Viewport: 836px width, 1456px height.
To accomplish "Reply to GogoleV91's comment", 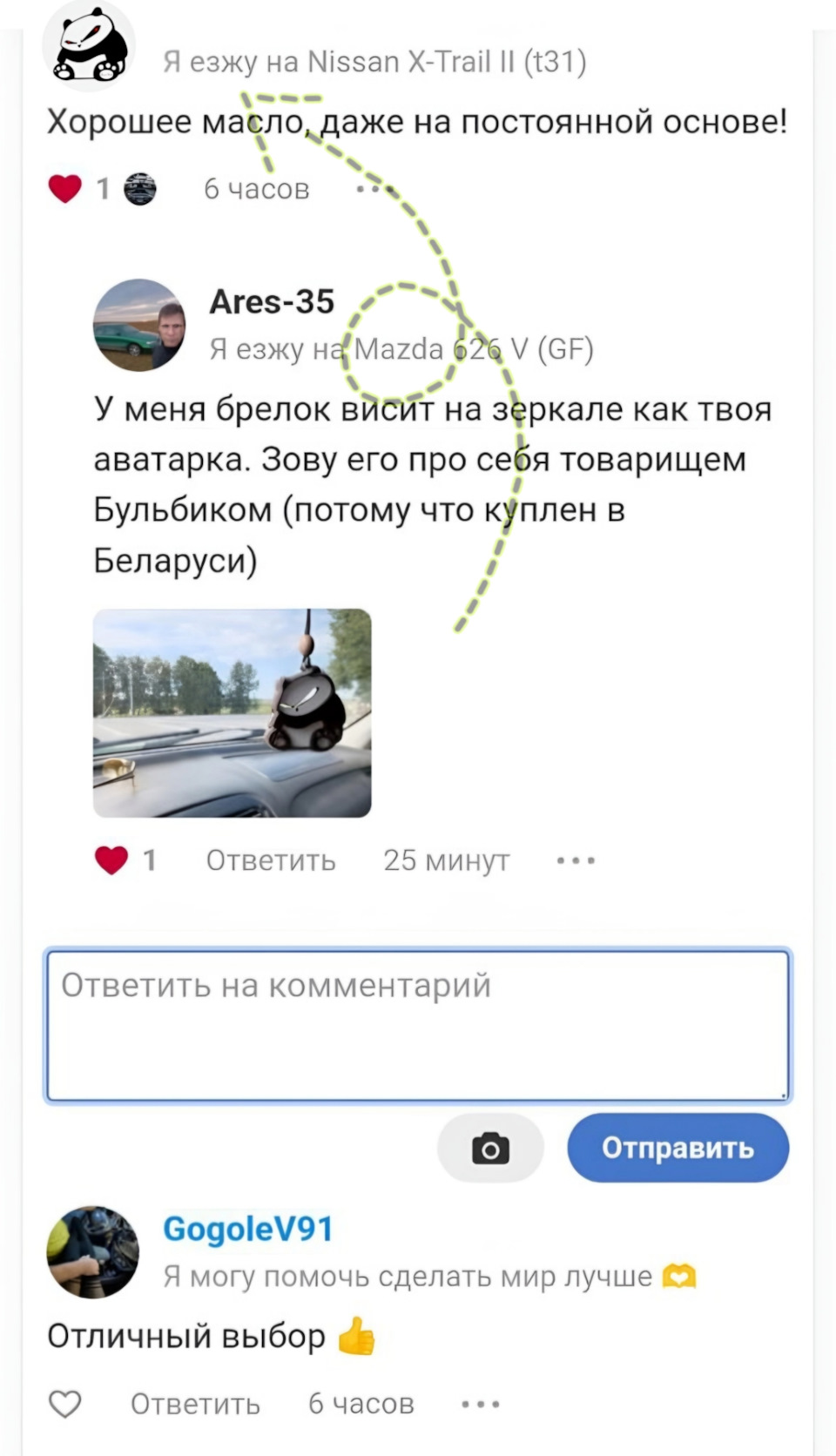I will click(195, 1404).
